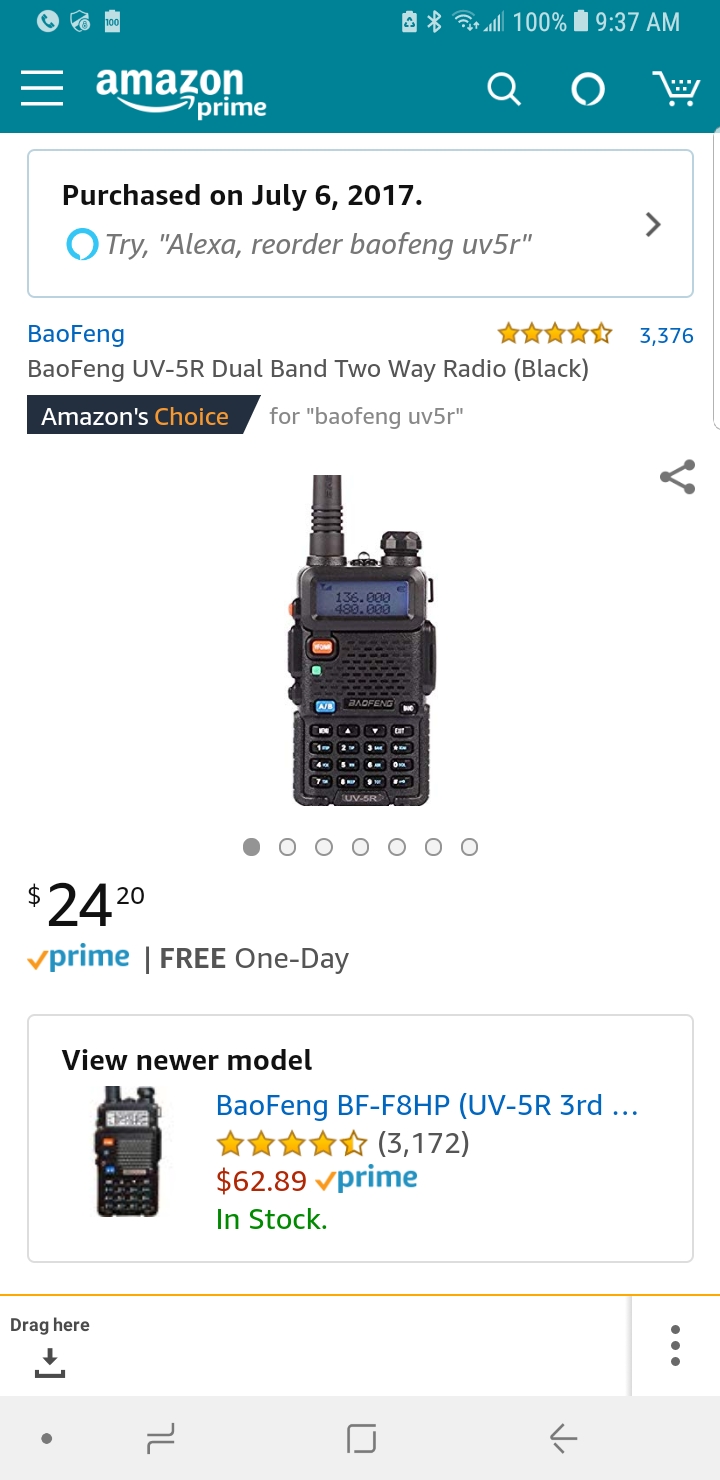Share the product using the share icon
Viewport: 720px width, 1480px height.
677,477
